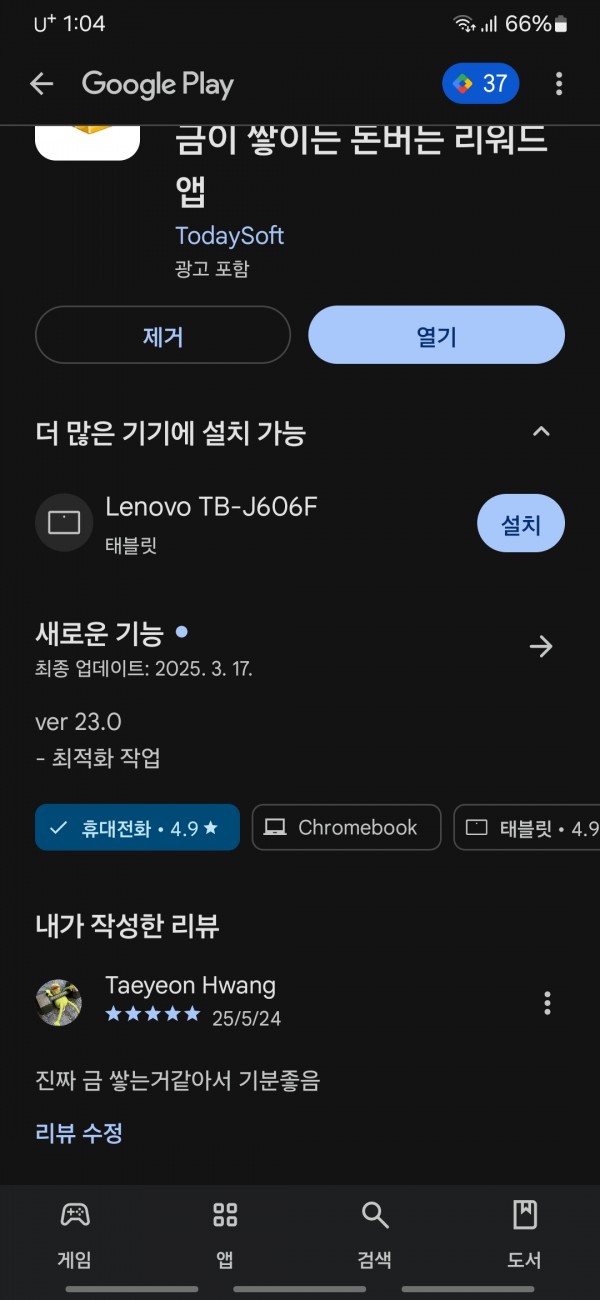
Task: Open the options menu for Taeyeon Hwang's review
Action: point(547,1002)
